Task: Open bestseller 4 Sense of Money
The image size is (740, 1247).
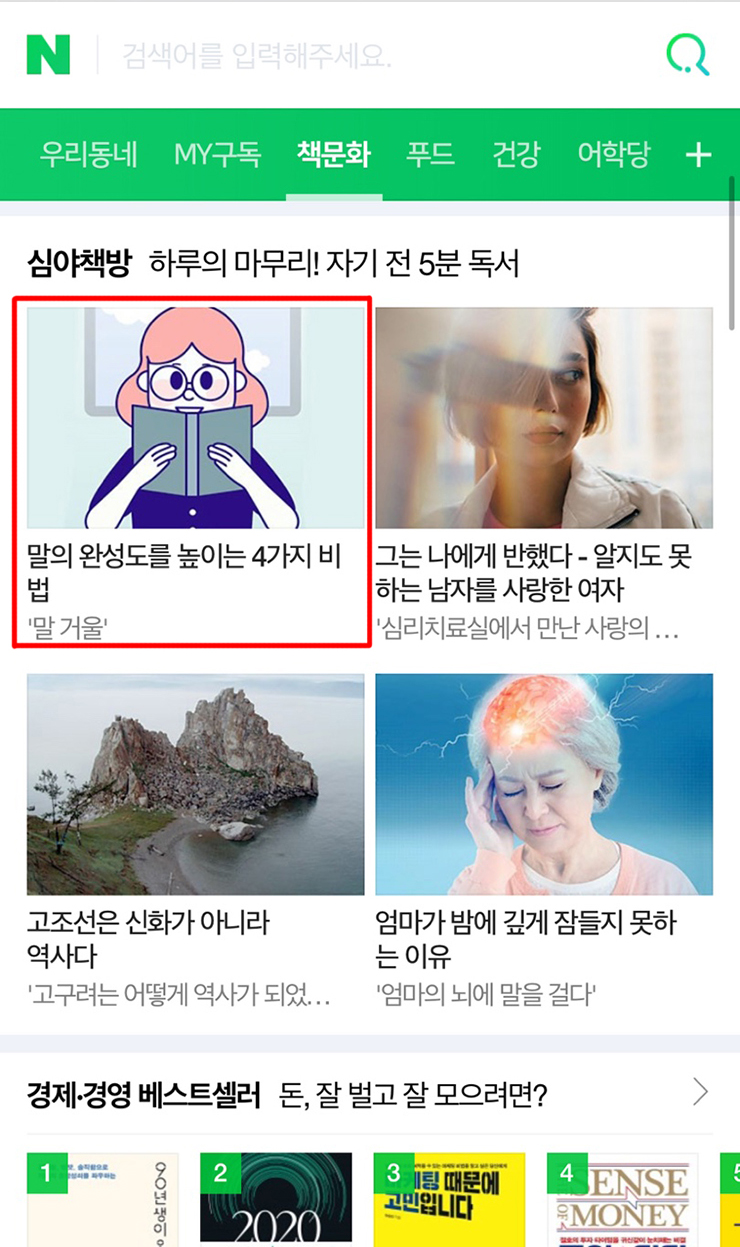Action: click(622, 1198)
